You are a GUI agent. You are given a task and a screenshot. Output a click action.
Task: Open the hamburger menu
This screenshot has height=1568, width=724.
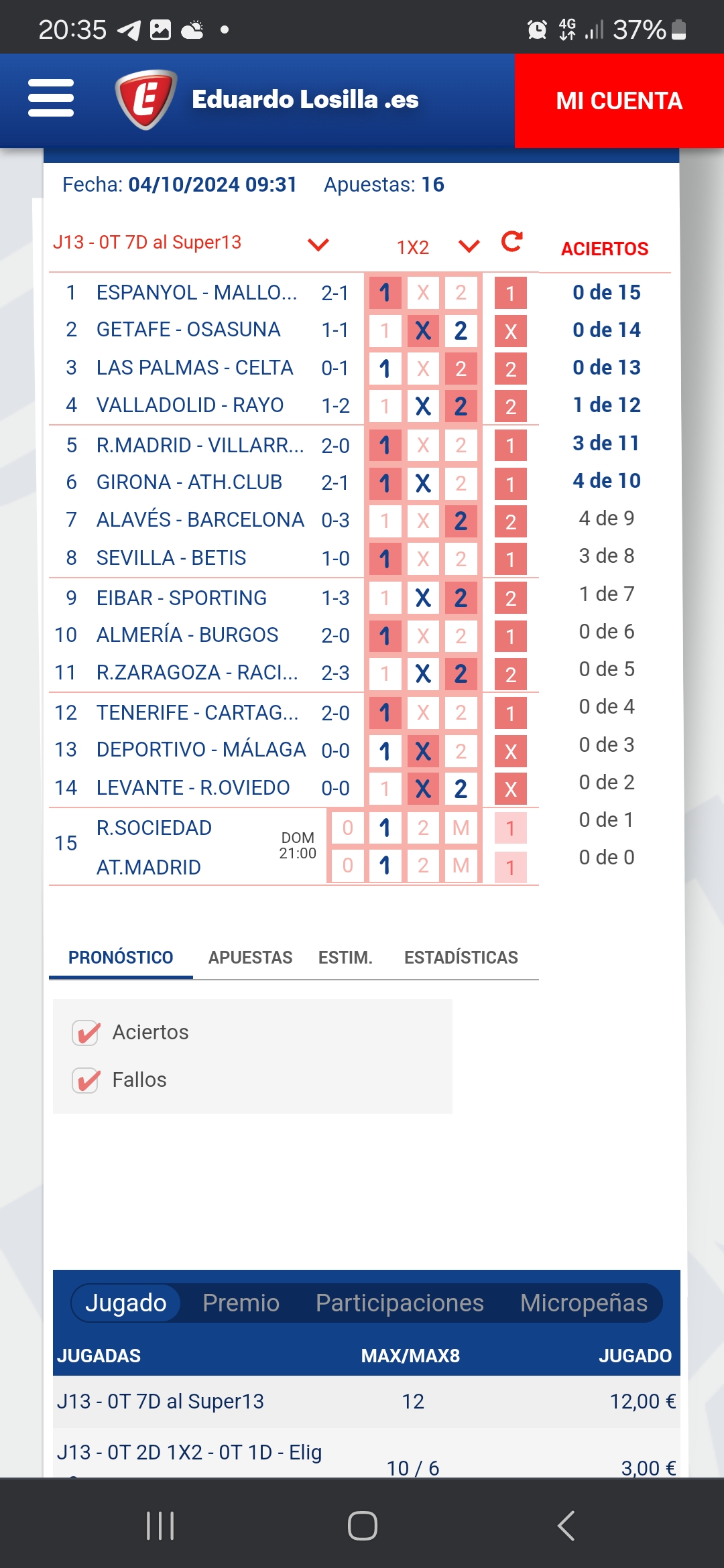click(51, 99)
